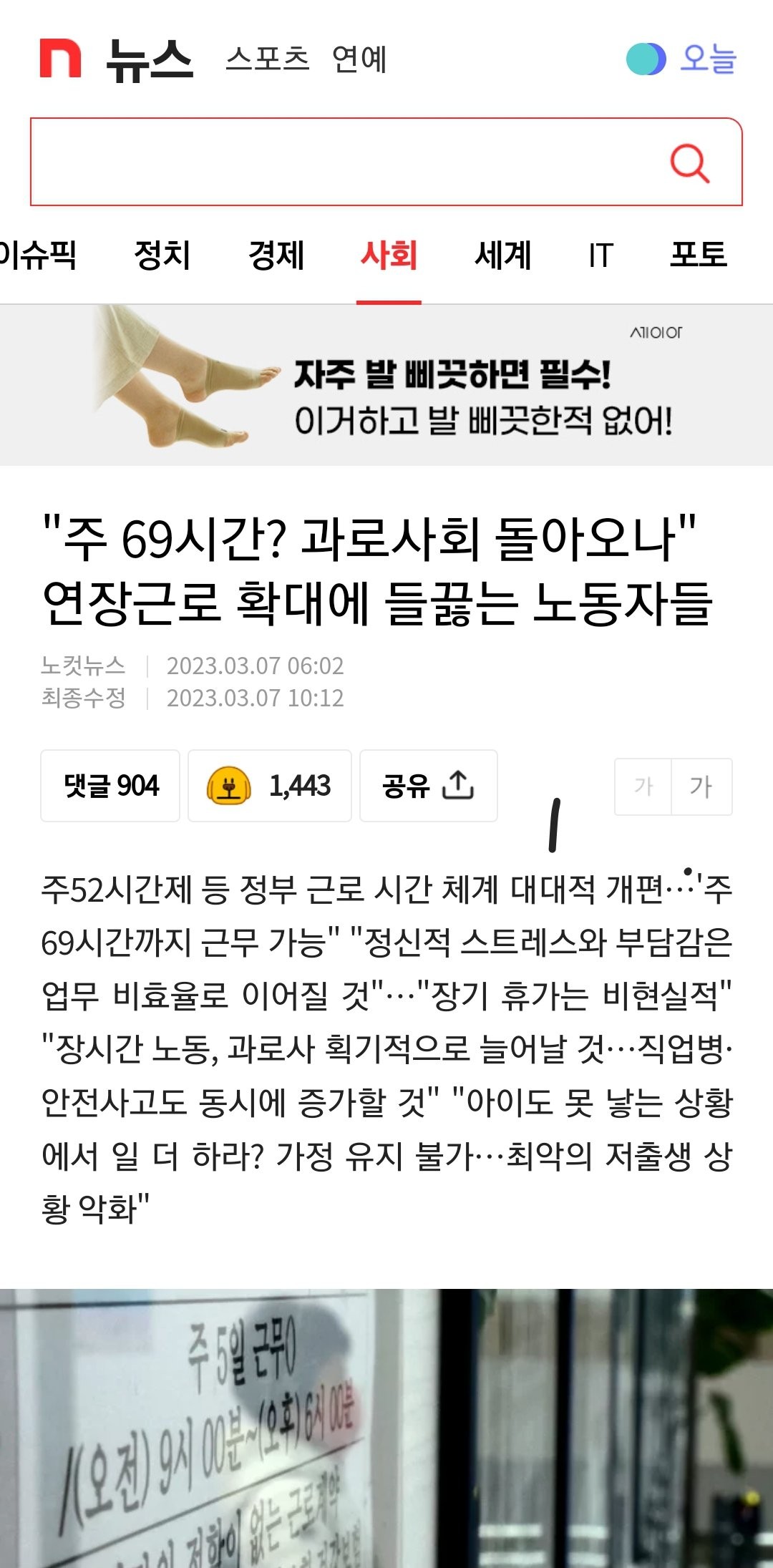The width and height of the screenshot is (773, 1568).
Task: Open the foot brace ad banner
Action: click(x=386, y=386)
